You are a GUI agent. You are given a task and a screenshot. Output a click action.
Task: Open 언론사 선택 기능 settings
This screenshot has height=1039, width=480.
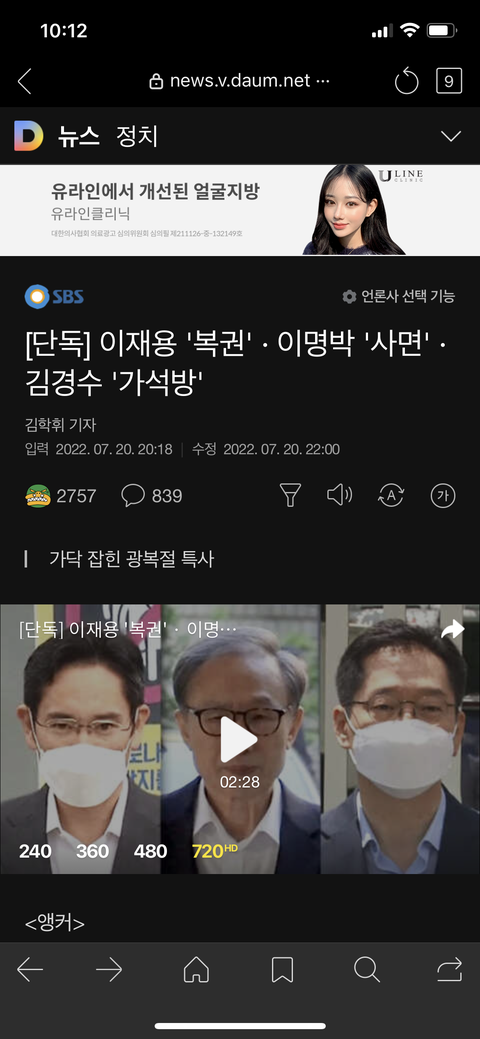click(x=398, y=296)
